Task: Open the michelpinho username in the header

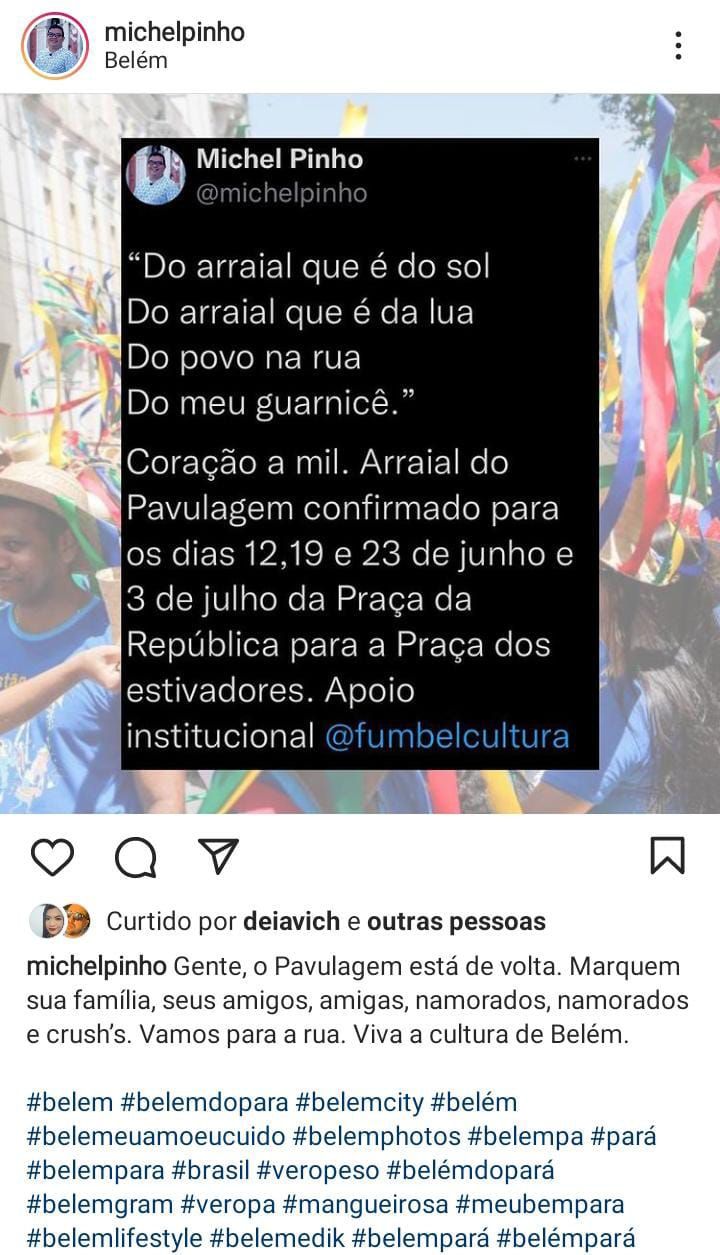Action: pyautogui.click(x=175, y=31)
